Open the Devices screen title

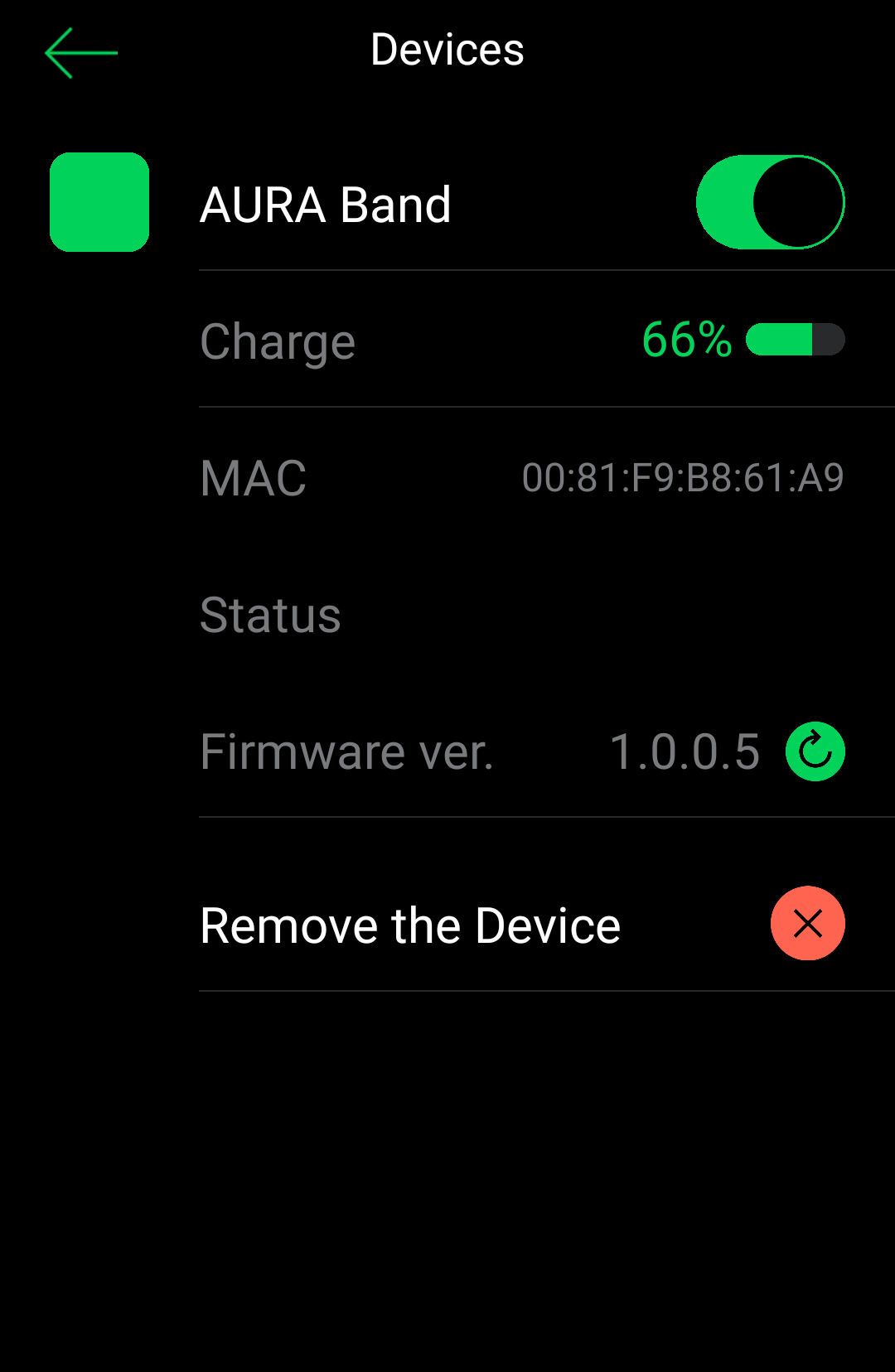[446, 50]
